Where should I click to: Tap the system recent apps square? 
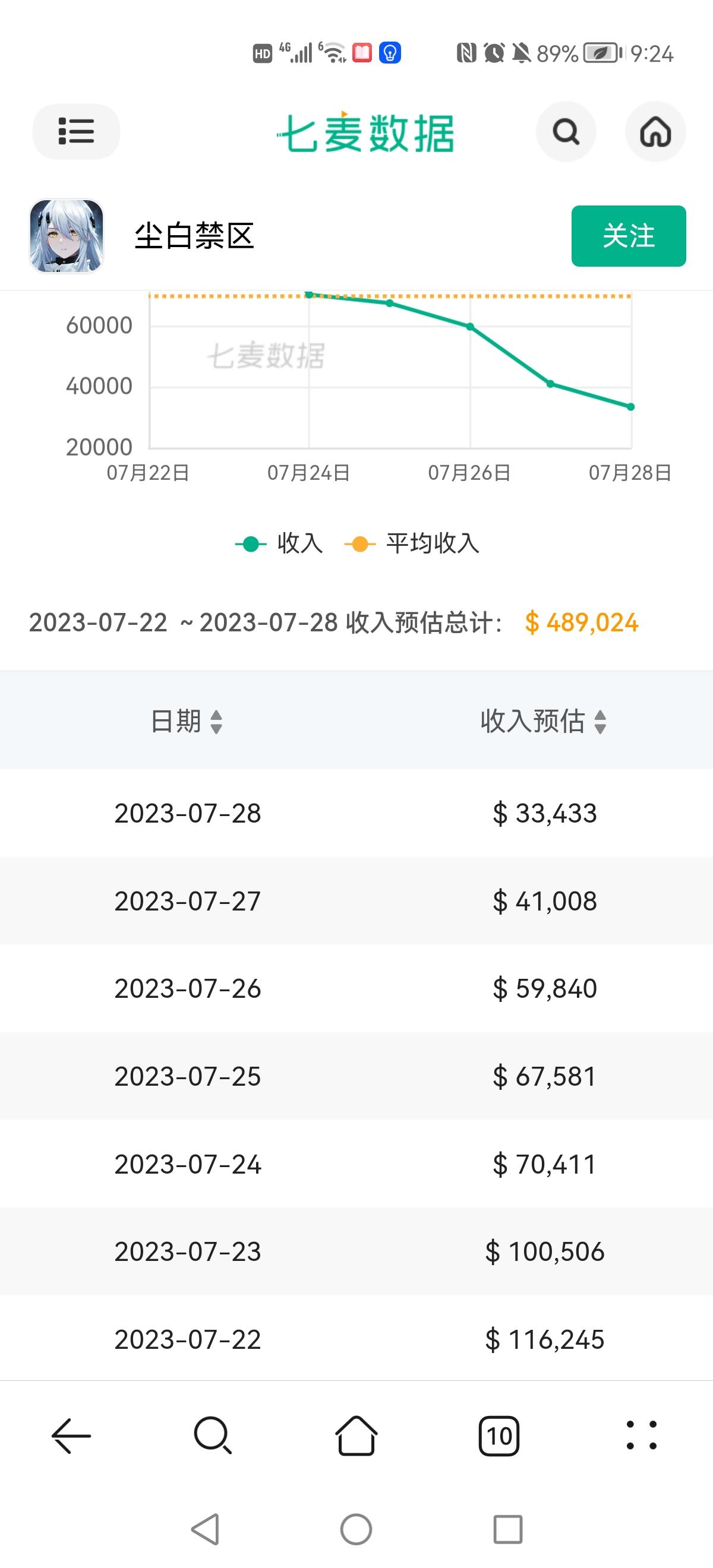(508, 1529)
